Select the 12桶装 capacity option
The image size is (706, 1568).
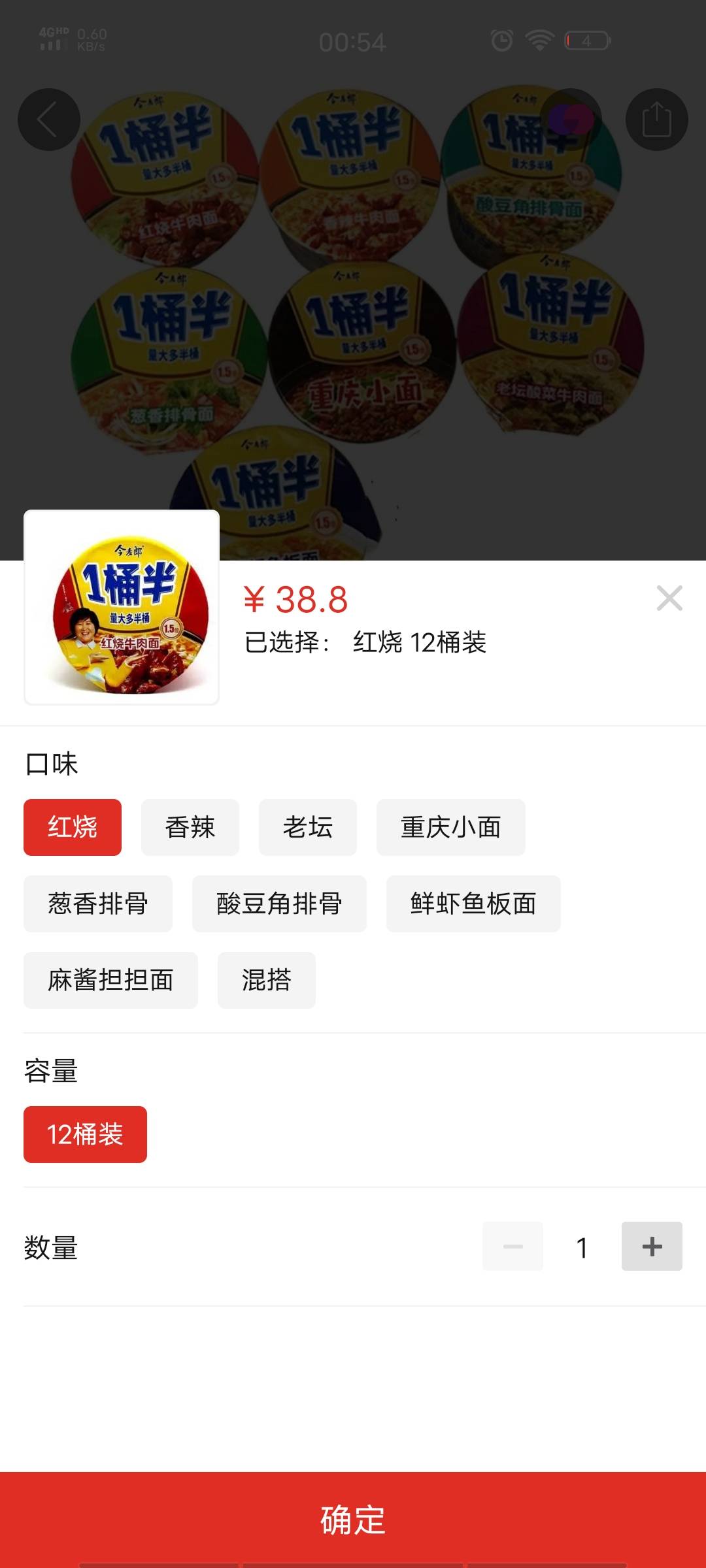coord(85,1134)
